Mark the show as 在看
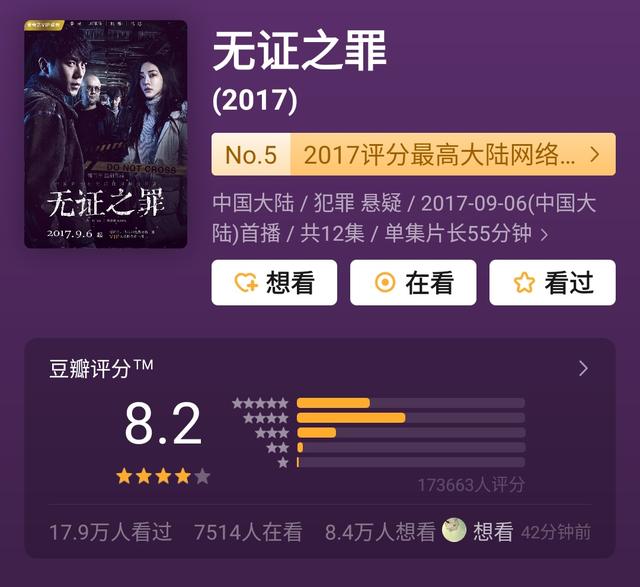This screenshot has width=640, height=587. coord(413,283)
